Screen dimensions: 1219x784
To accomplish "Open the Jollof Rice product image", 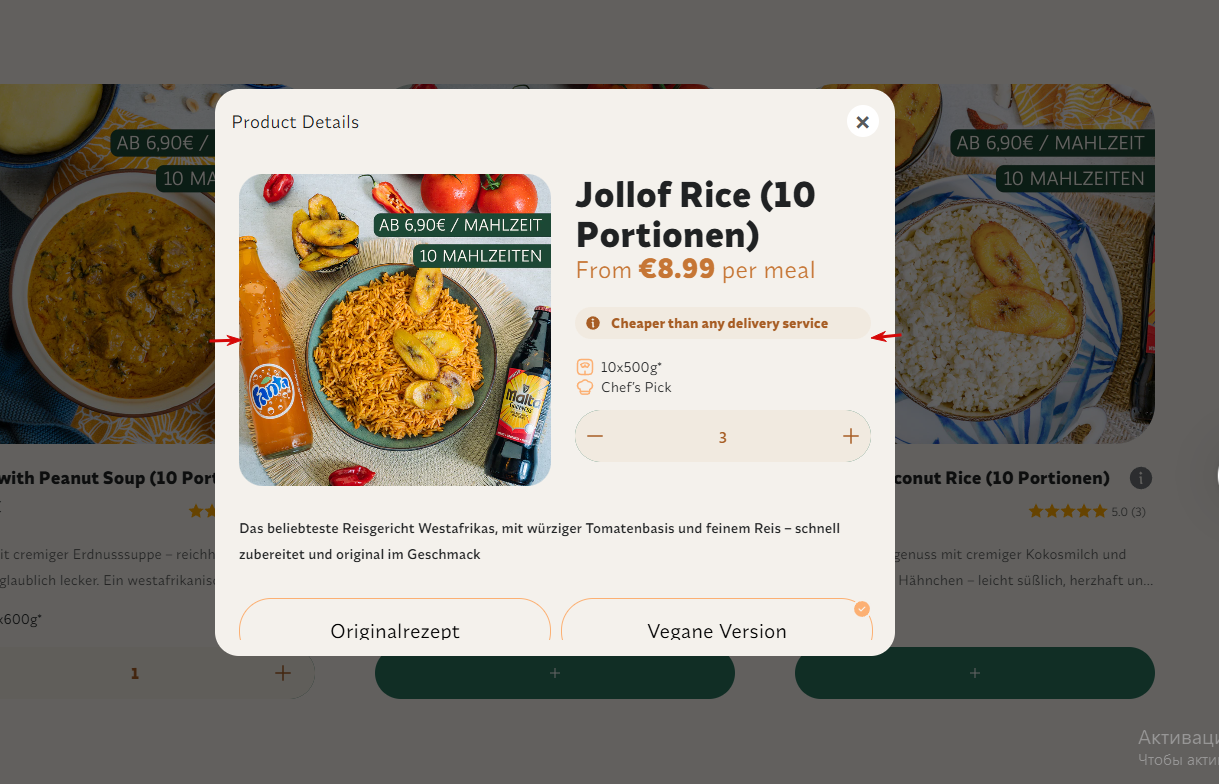I will click(395, 330).
